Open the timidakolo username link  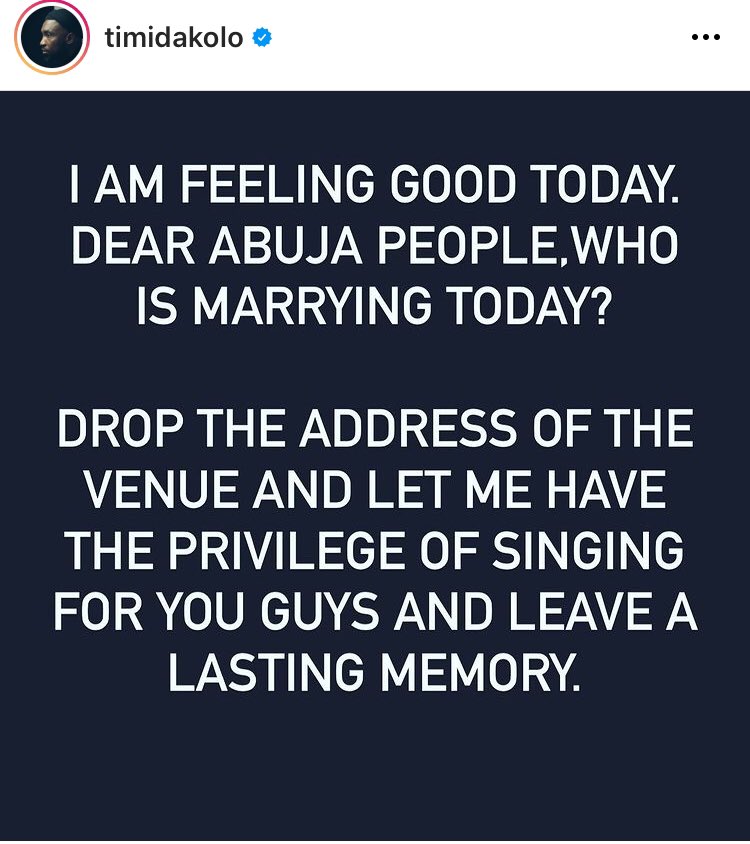pos(175,38)
